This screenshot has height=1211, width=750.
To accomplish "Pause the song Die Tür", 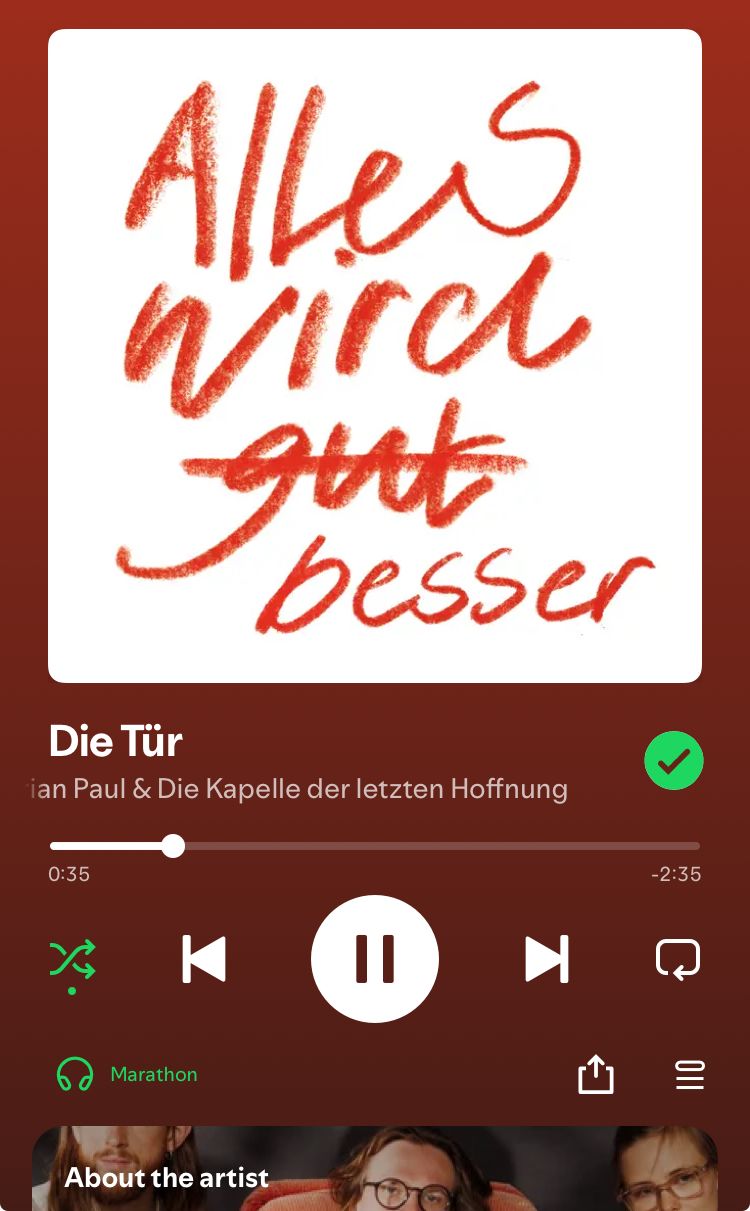I will pos(375,959).
